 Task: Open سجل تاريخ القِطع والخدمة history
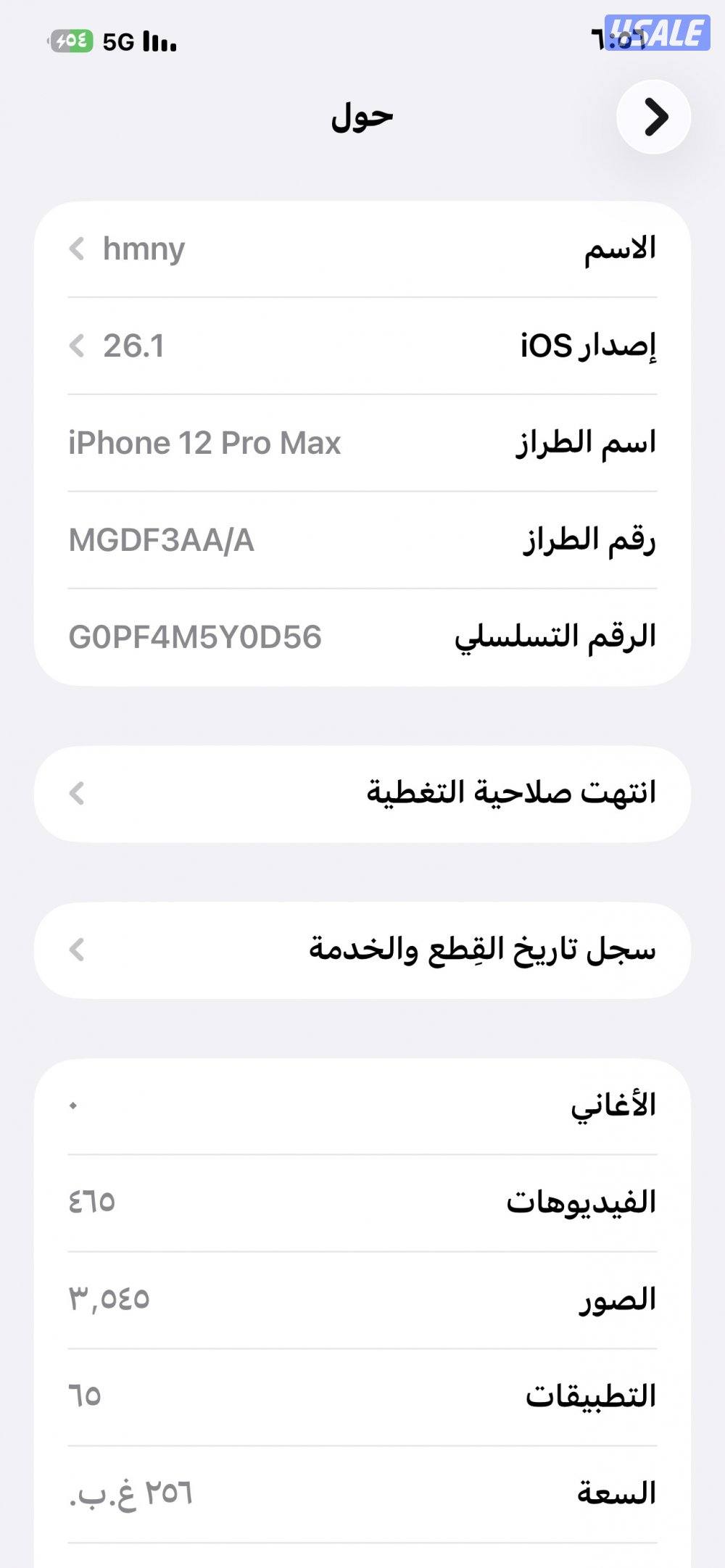point(362,947)
